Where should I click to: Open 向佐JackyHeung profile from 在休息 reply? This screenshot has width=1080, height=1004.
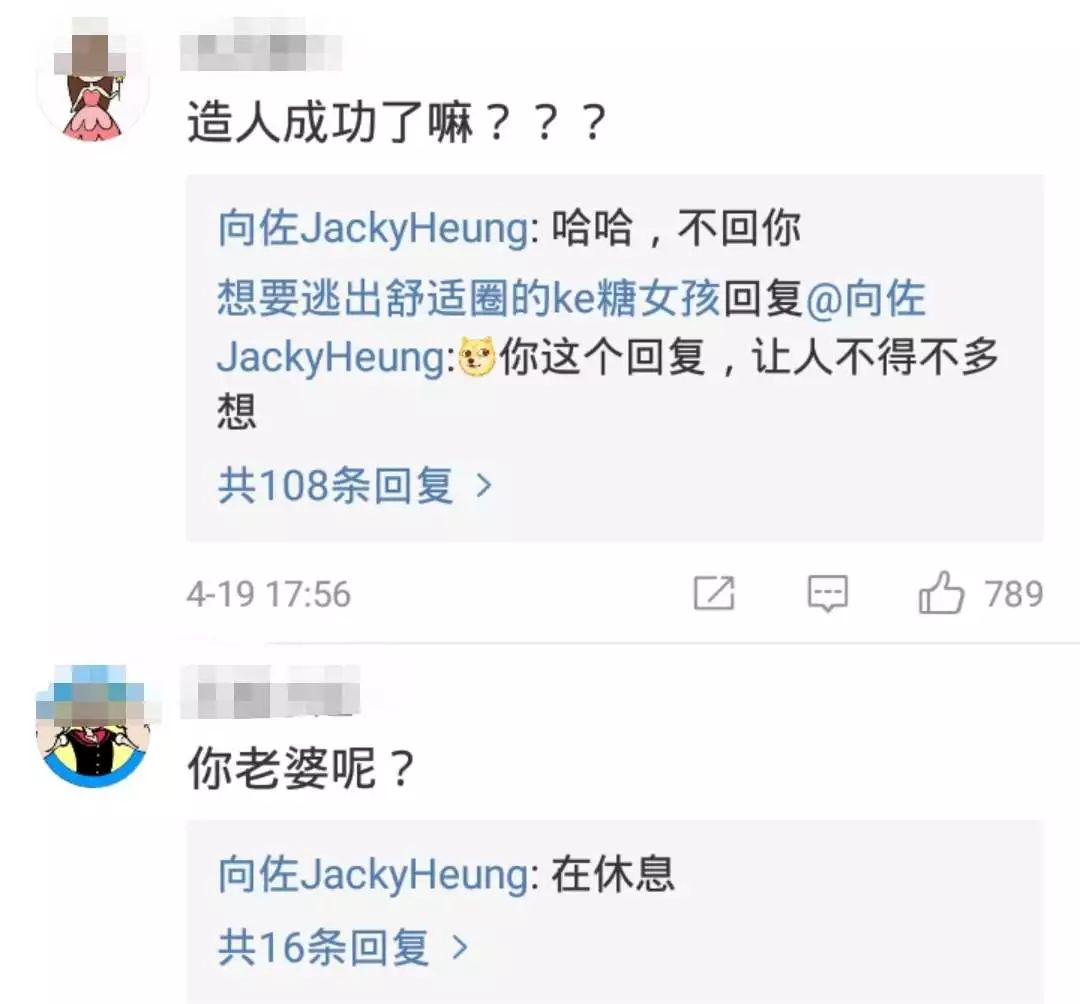tap(372, 876)
